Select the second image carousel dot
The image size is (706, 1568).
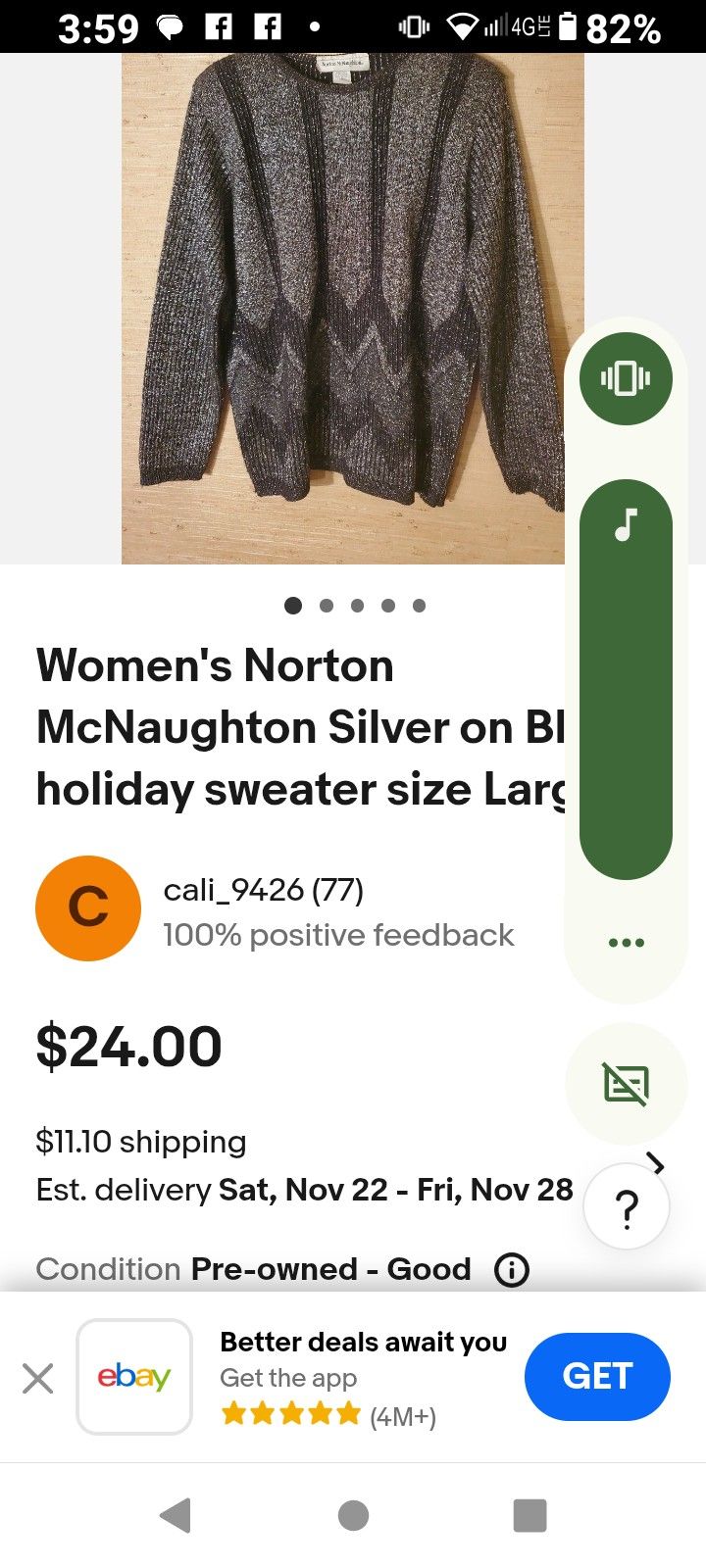pos(326,606)
